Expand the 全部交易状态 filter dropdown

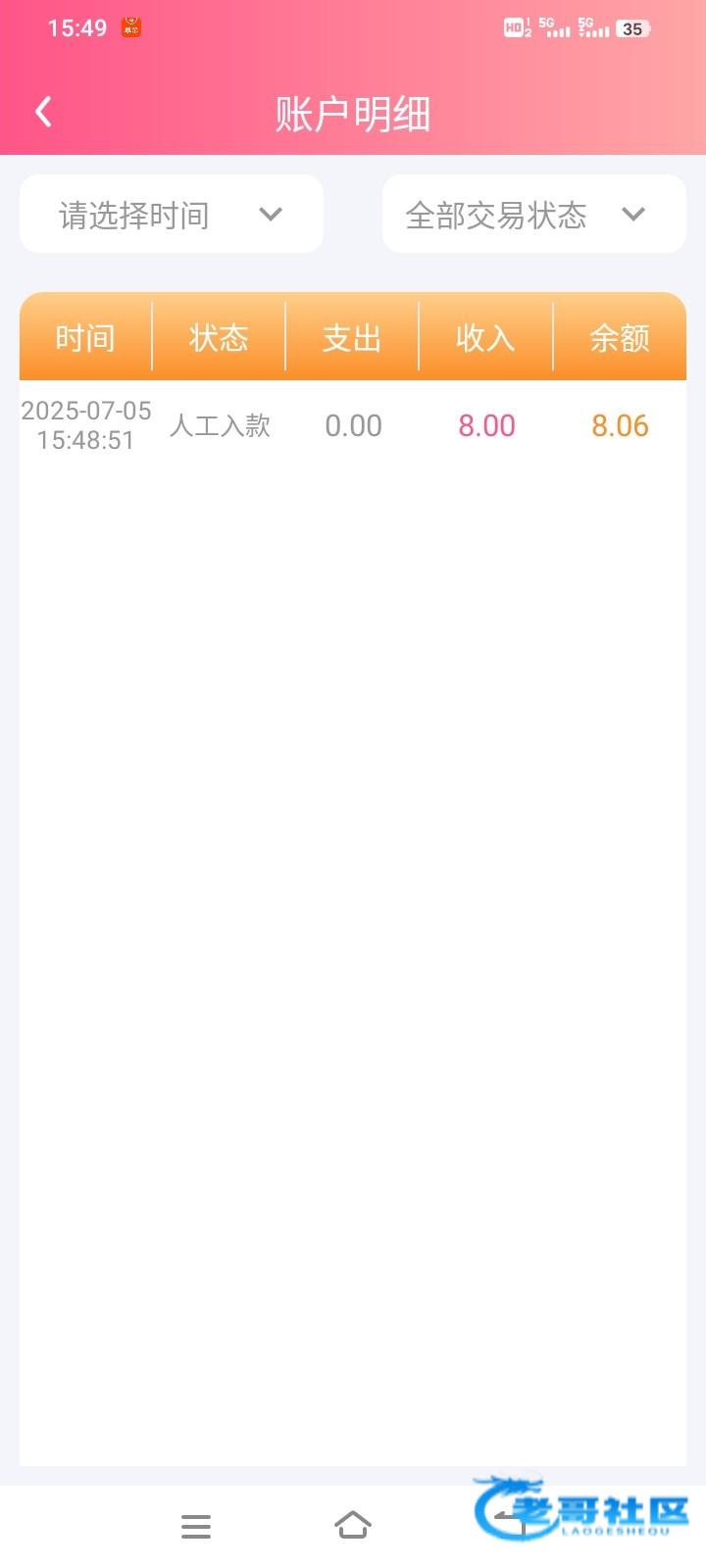[x=533, y=215]
